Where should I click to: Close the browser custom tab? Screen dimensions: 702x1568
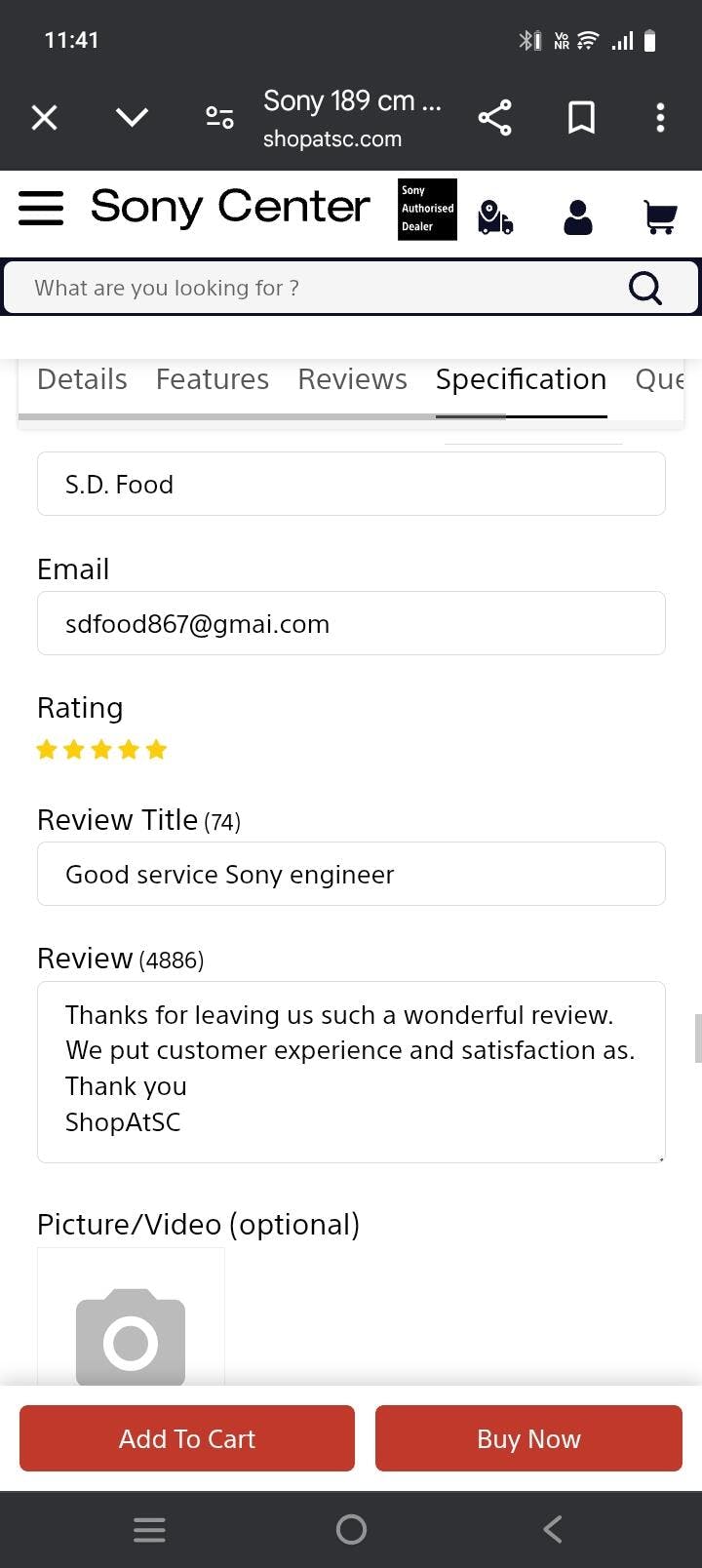pos(45,118)
